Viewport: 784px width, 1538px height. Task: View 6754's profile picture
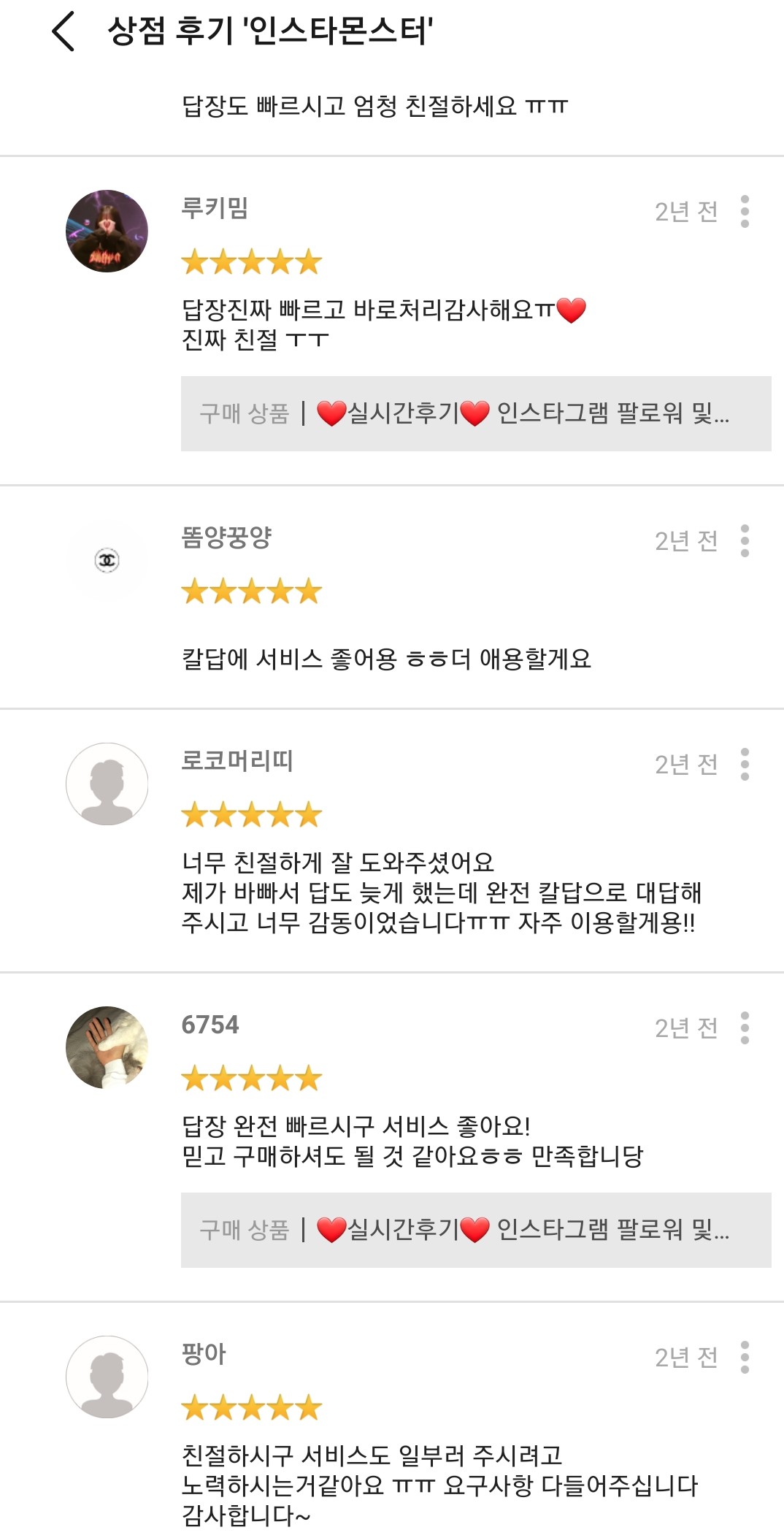click(x=107, y=1047)
